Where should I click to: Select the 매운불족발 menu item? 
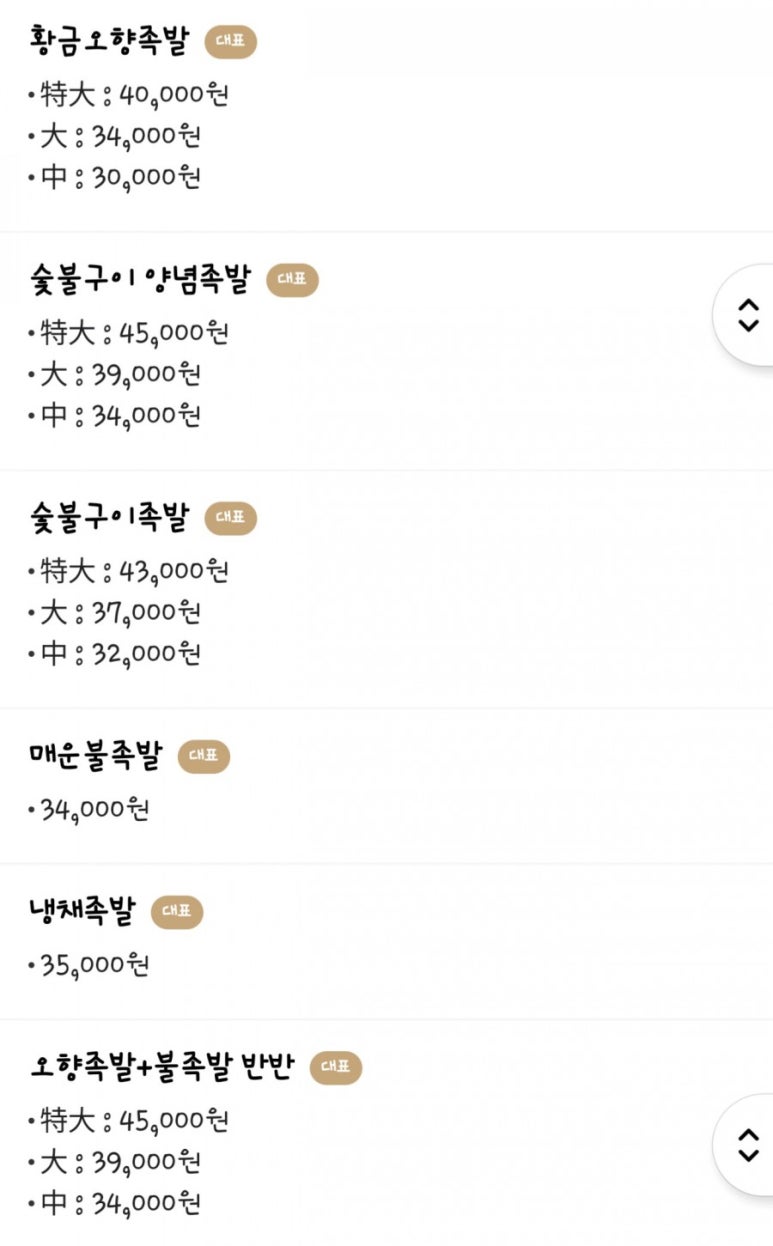pyautogui.click(x=96, y=755)
